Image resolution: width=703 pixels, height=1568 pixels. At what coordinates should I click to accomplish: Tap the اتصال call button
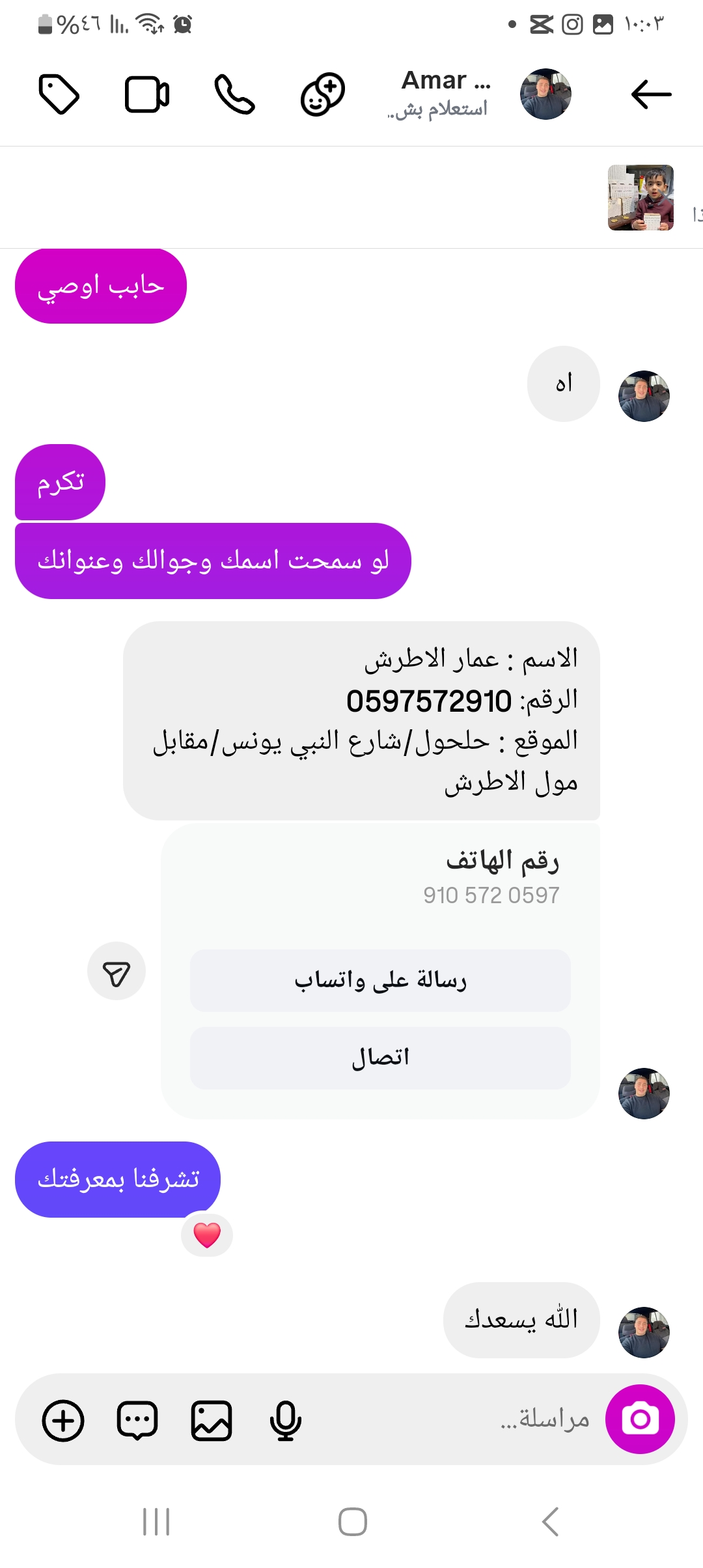point(380,1057)
